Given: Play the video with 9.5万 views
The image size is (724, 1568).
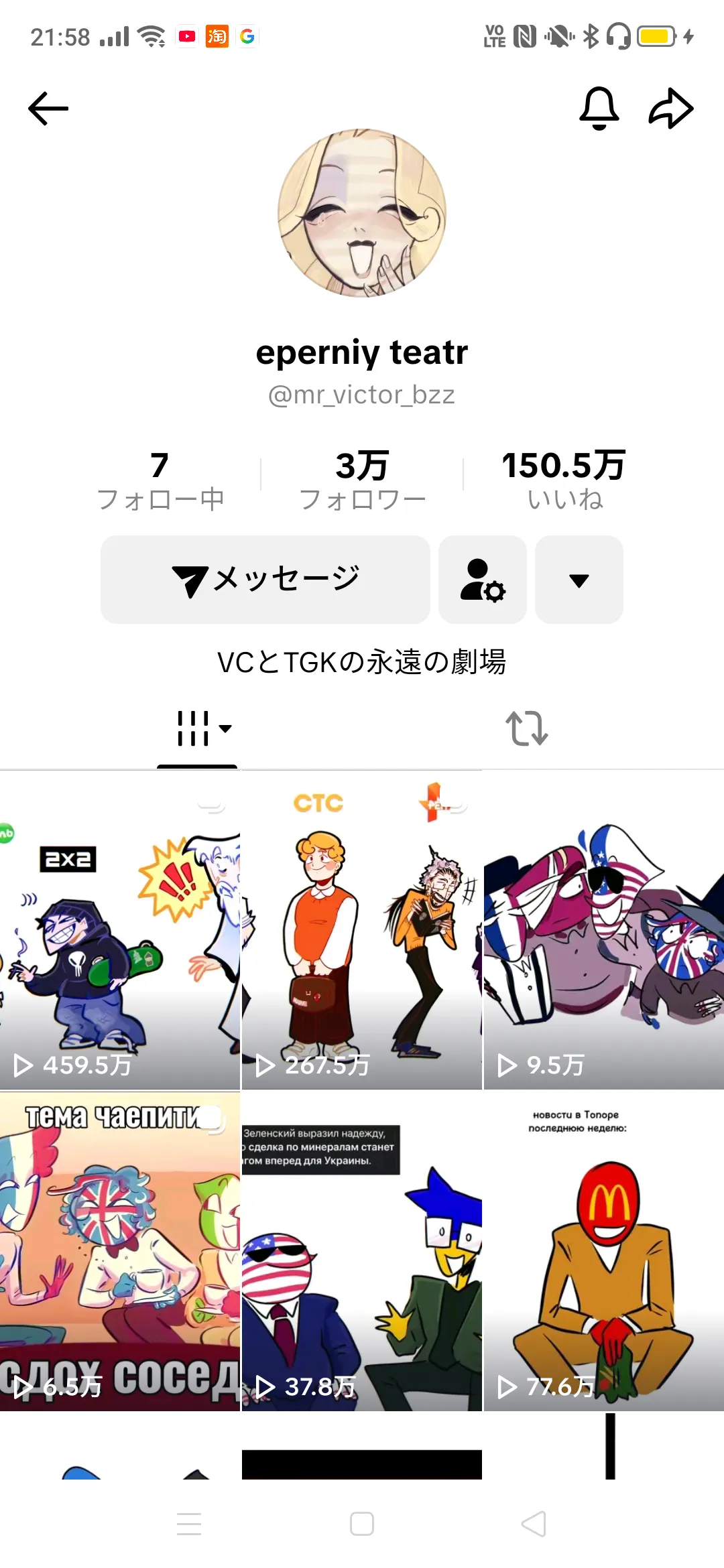Looking at the screenshot, I should coord(604,930).
